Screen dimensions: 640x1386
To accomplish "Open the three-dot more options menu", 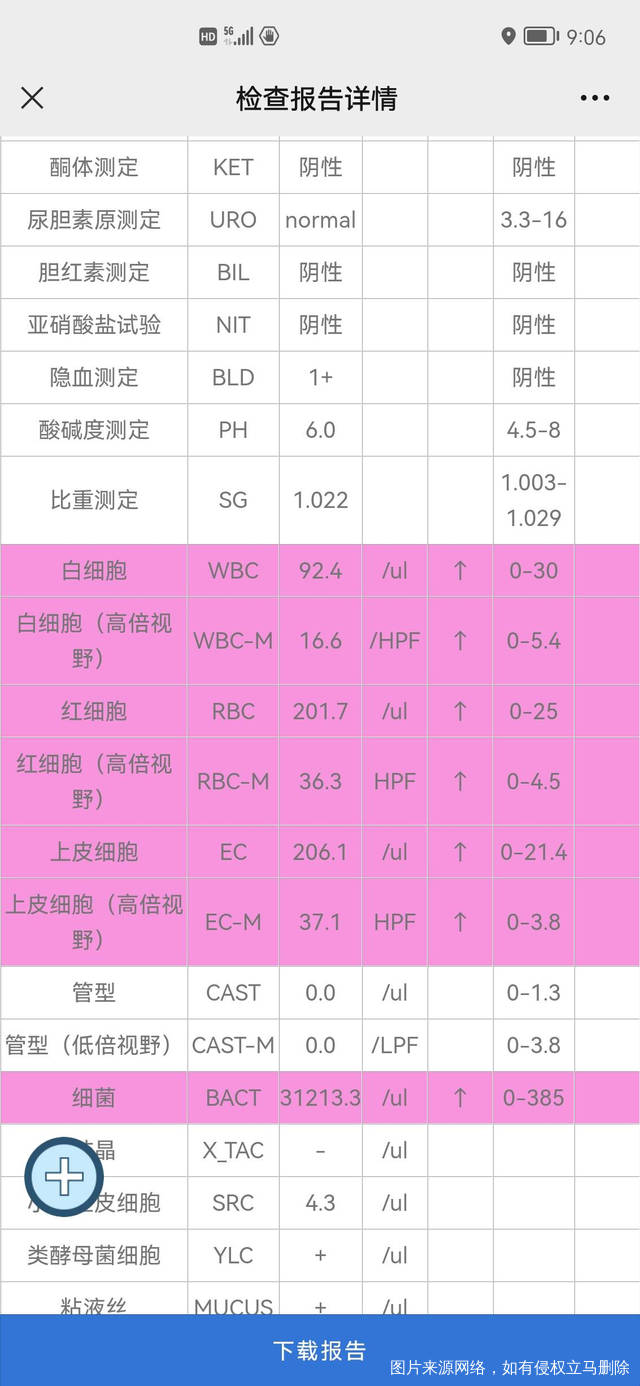I will [594, 98].
